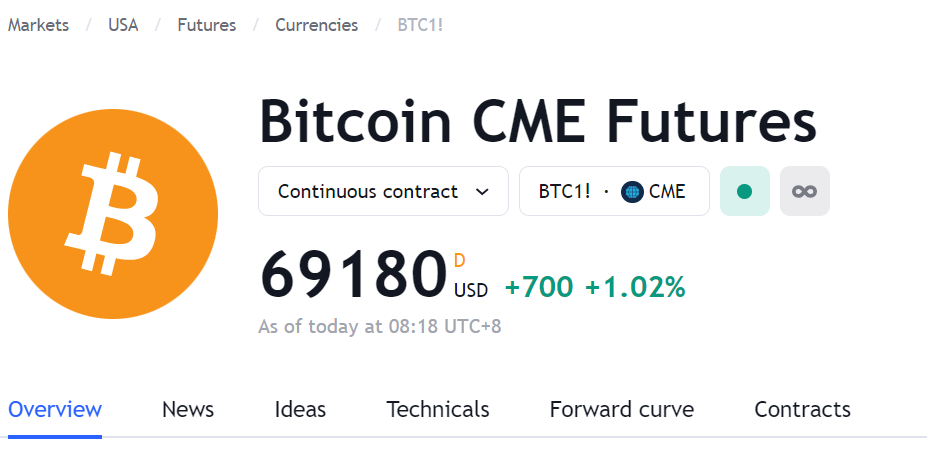Tap the BTC1! CME symbol button

click(x=613, y=191)
